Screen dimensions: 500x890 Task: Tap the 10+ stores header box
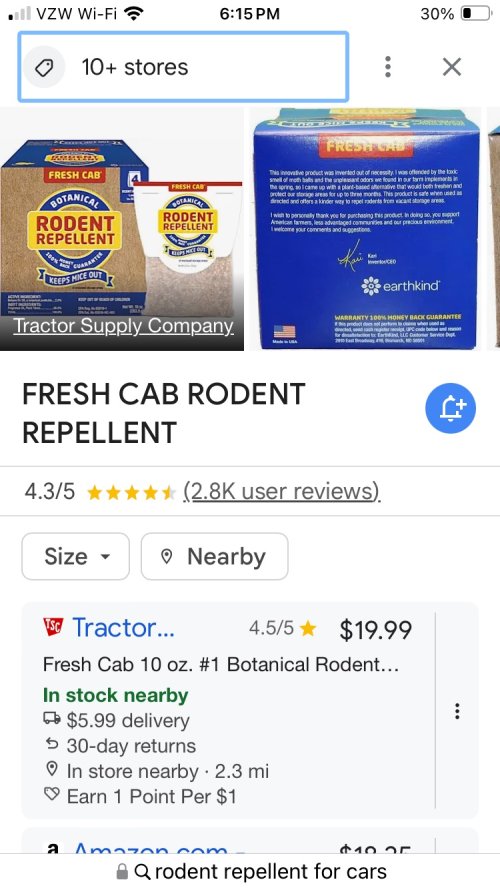pyautogui.click(x=183, y=67)
